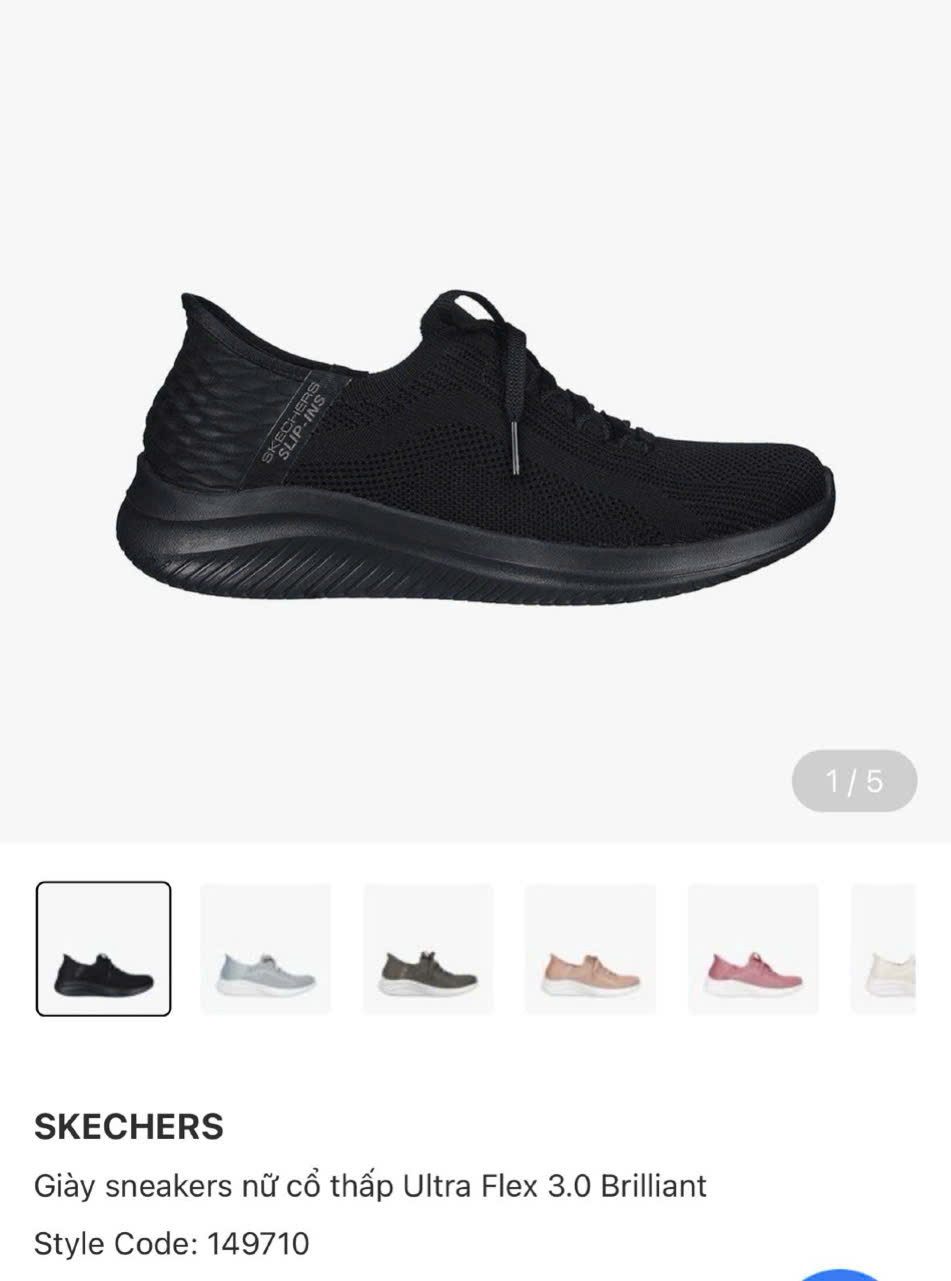Select the Style Code 149710 text
The image size is (951, 1281).
pyautogui.click(x=170, y=1245)
